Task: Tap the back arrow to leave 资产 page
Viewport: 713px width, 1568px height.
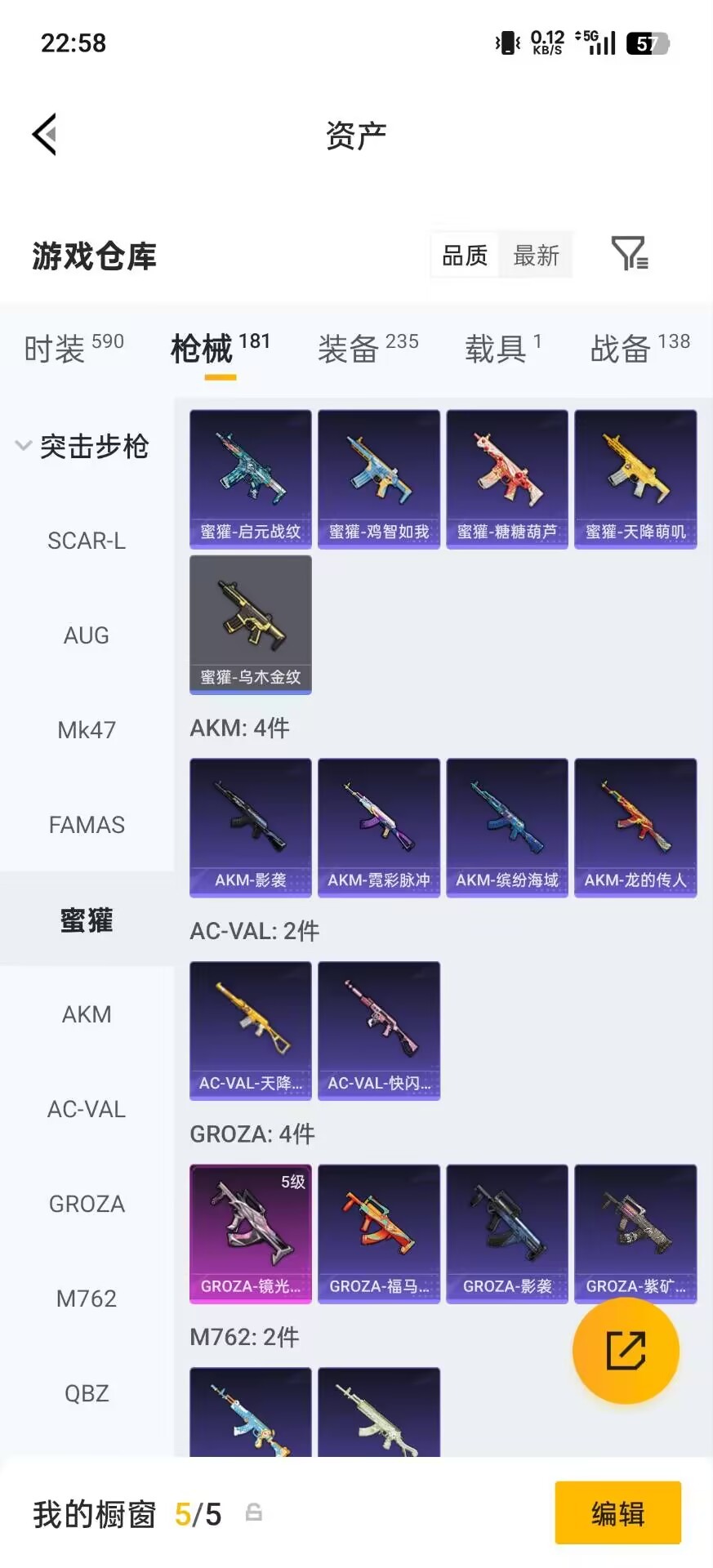Action: 45,134
